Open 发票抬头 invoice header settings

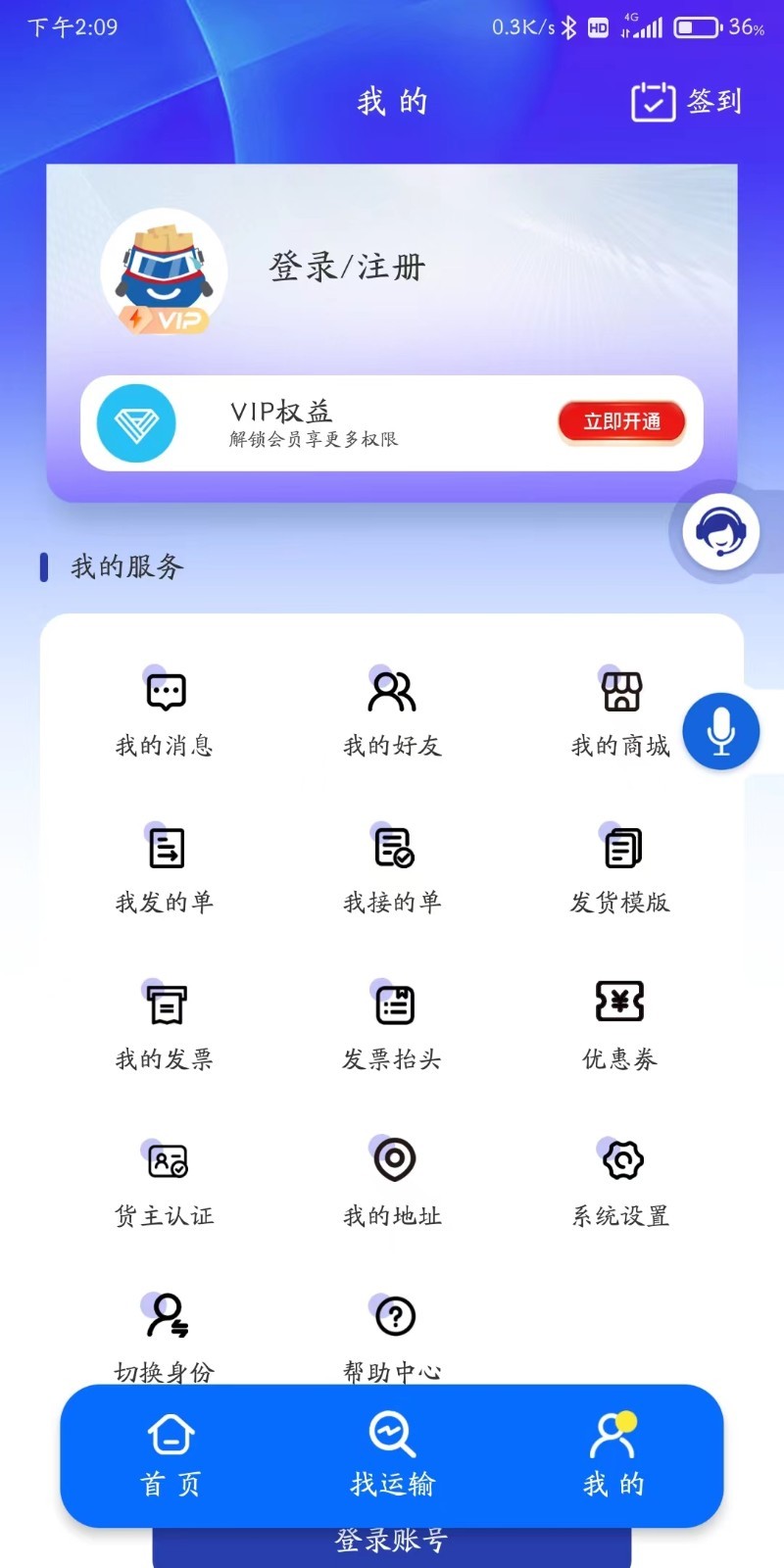click(392, 1024)
